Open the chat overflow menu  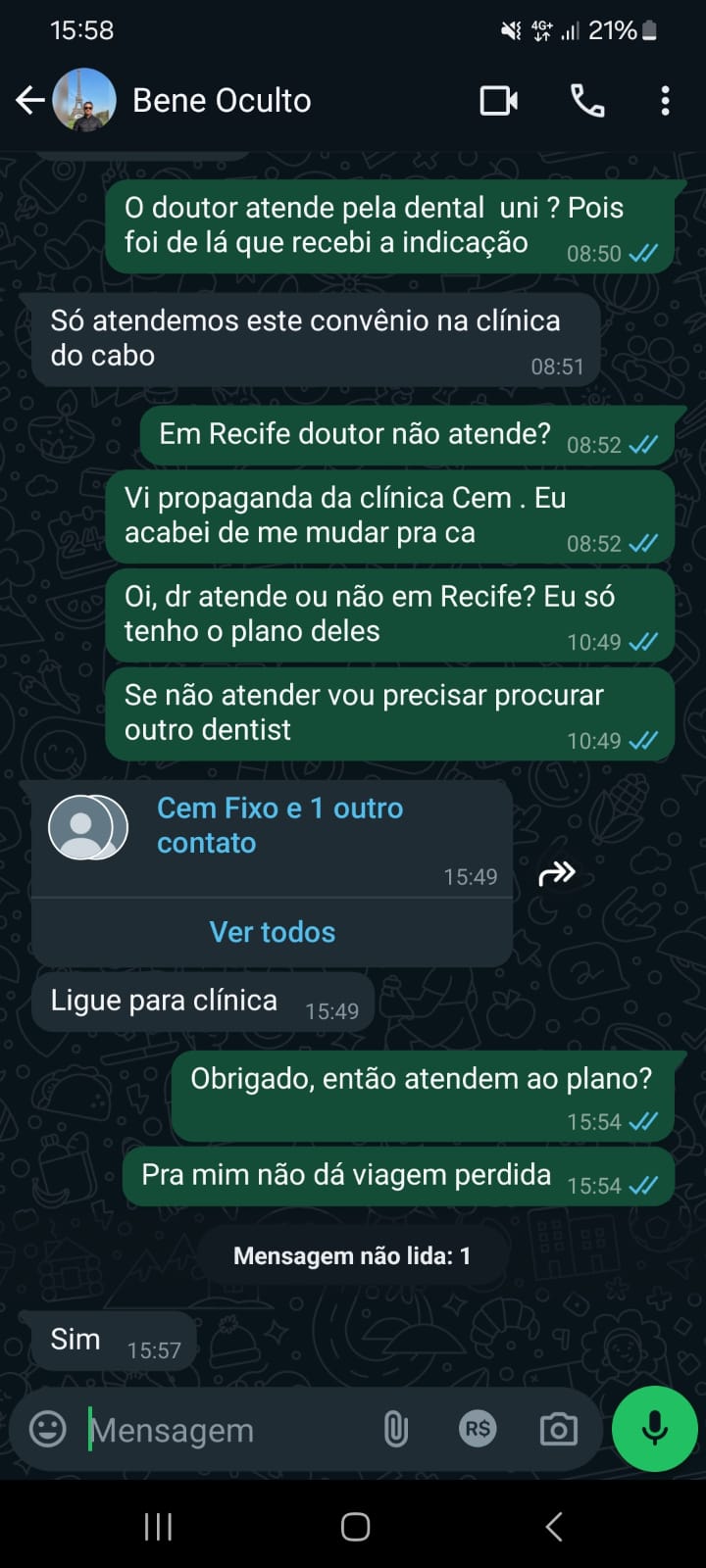[665, 100]
